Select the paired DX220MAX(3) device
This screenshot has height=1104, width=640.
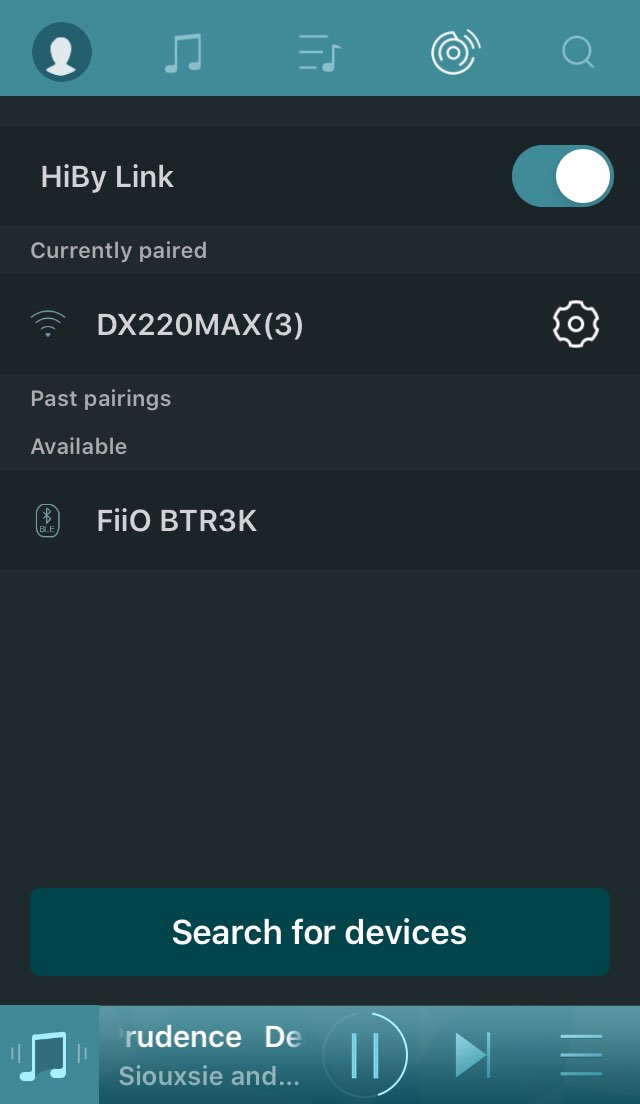(200, 325)
